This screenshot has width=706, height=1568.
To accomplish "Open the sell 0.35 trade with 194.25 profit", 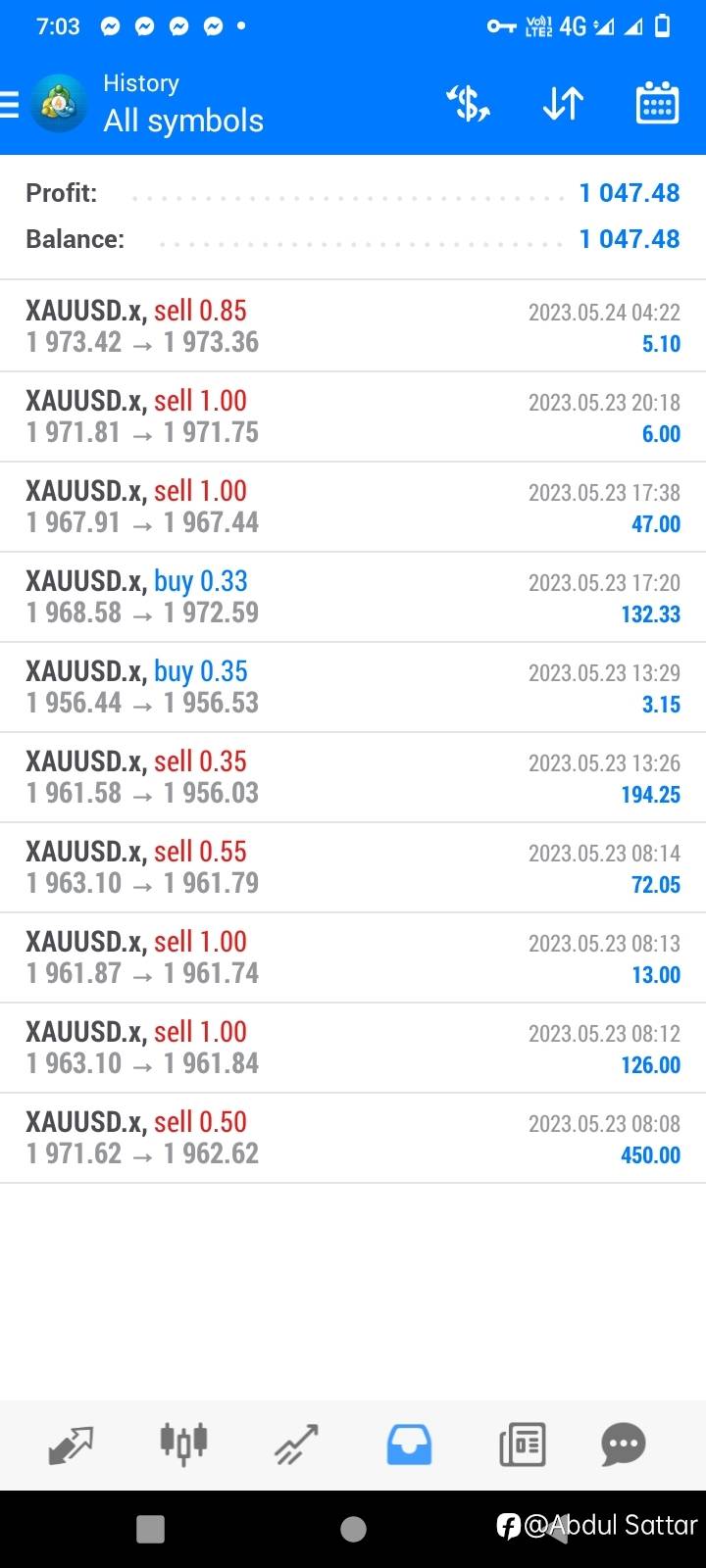I will (x=353, y=777).
